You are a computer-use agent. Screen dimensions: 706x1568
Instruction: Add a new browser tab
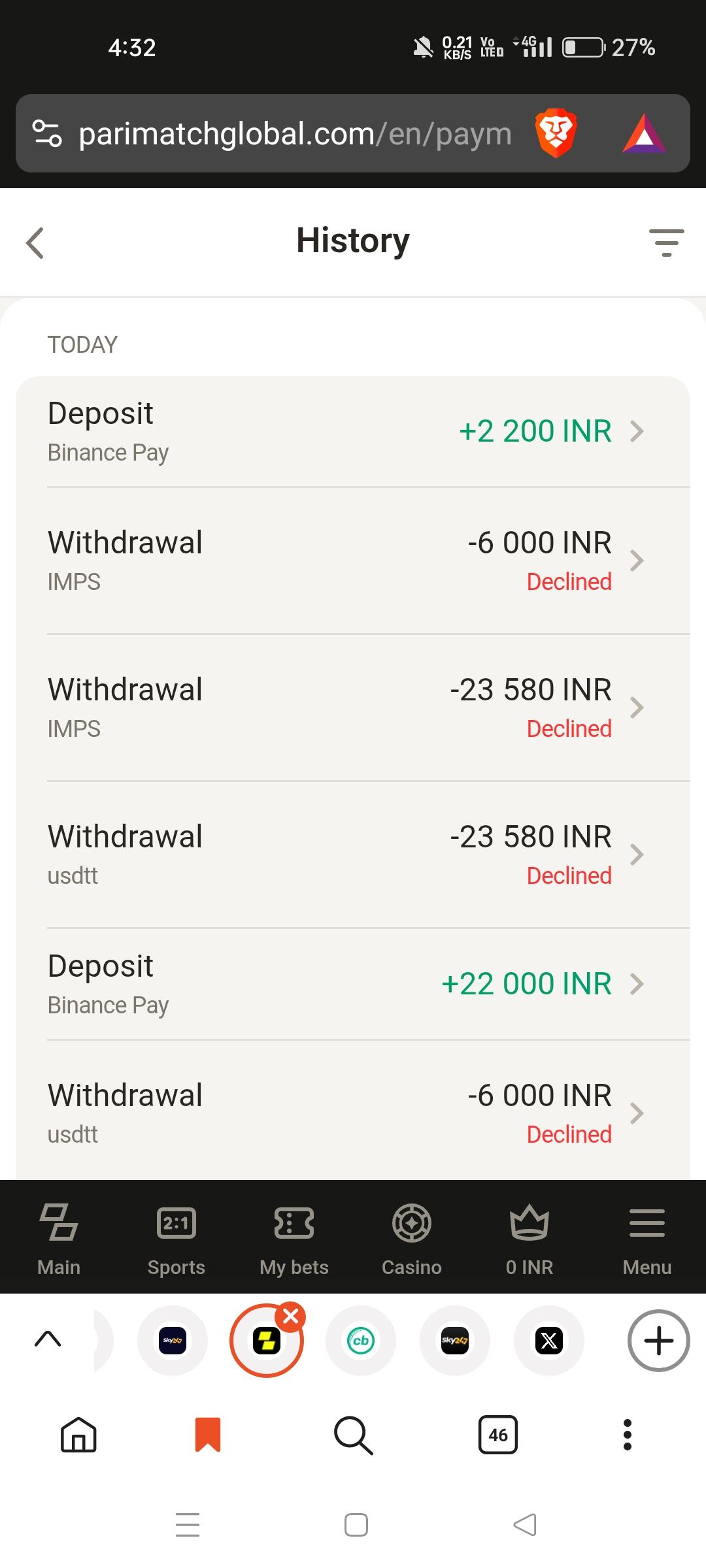658,1341
